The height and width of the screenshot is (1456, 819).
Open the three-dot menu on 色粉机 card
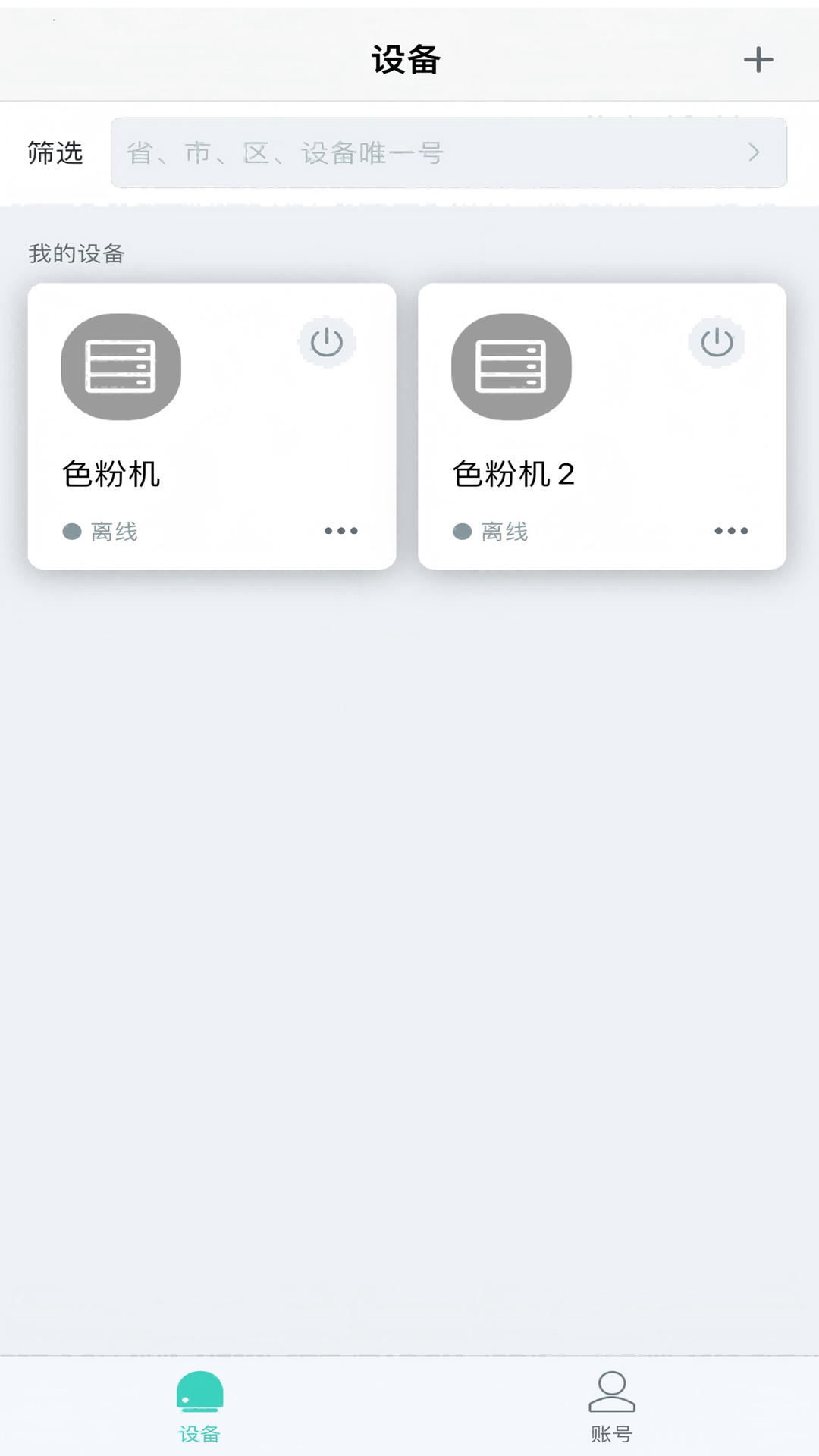(x=340, y=531)
